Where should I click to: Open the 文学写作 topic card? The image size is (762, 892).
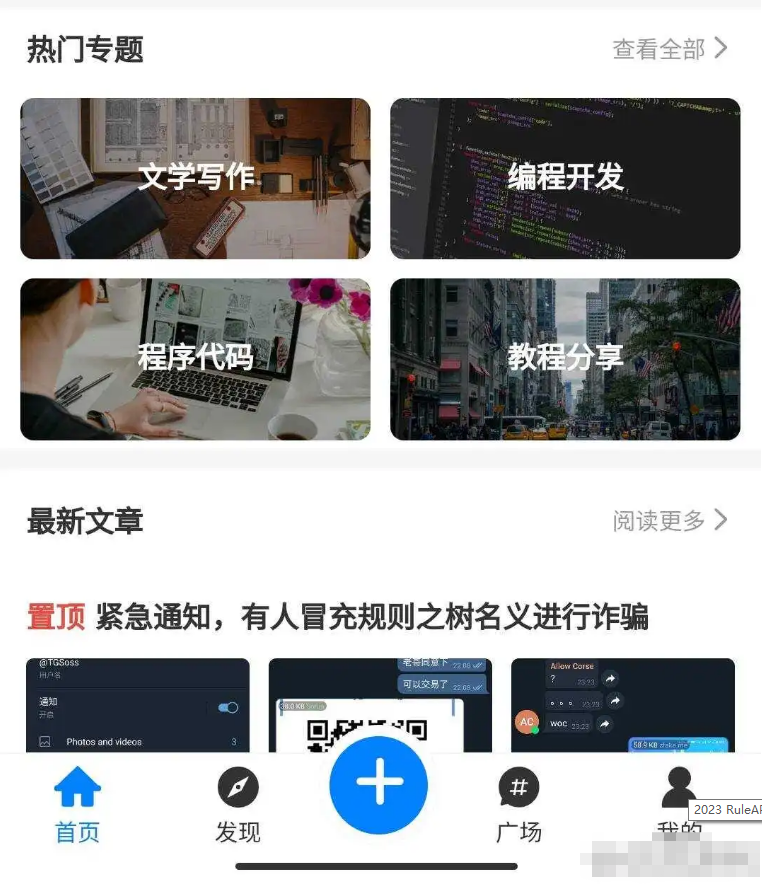click(195, 178)
